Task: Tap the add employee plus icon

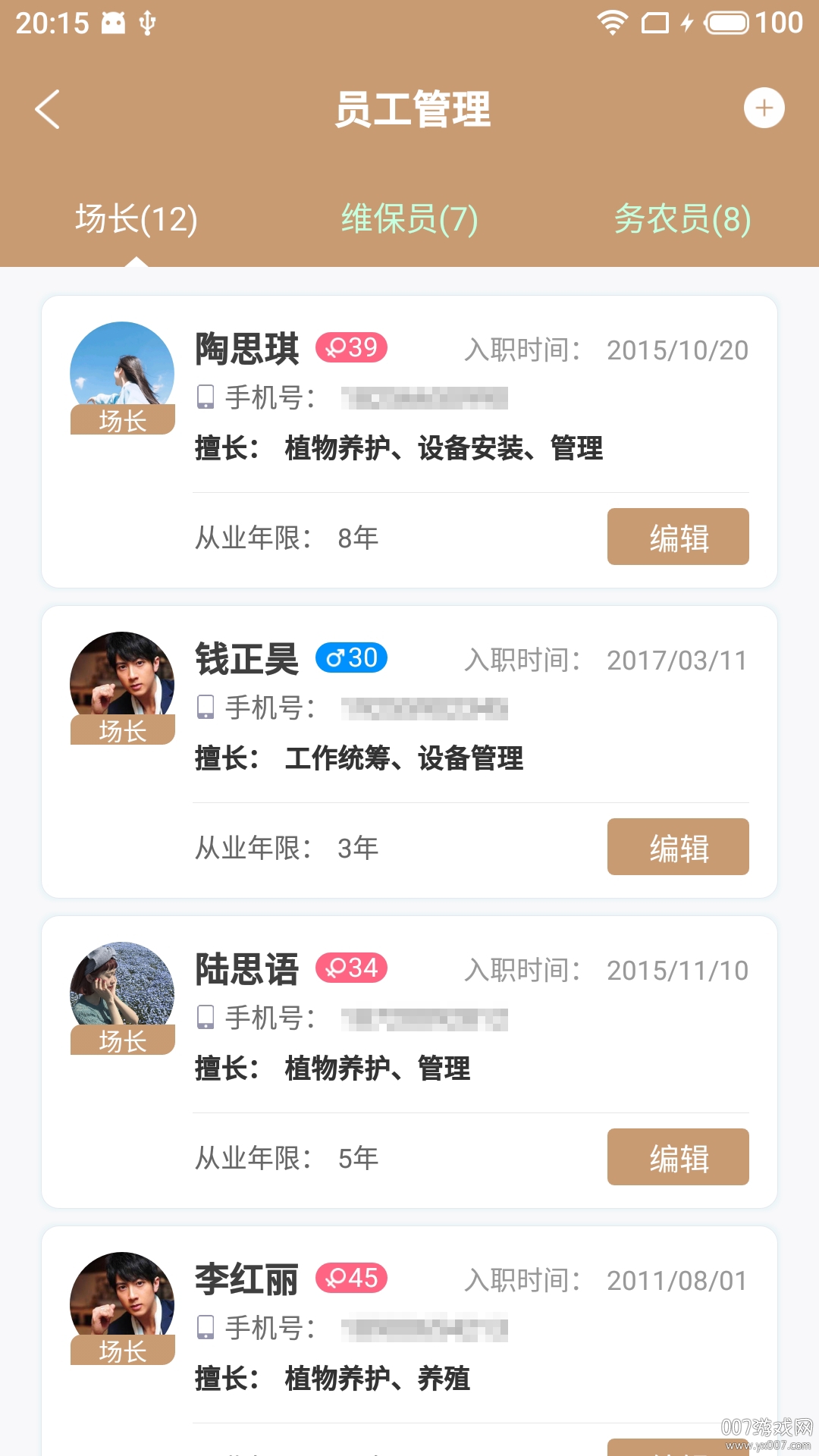Action: coord(764,108)
